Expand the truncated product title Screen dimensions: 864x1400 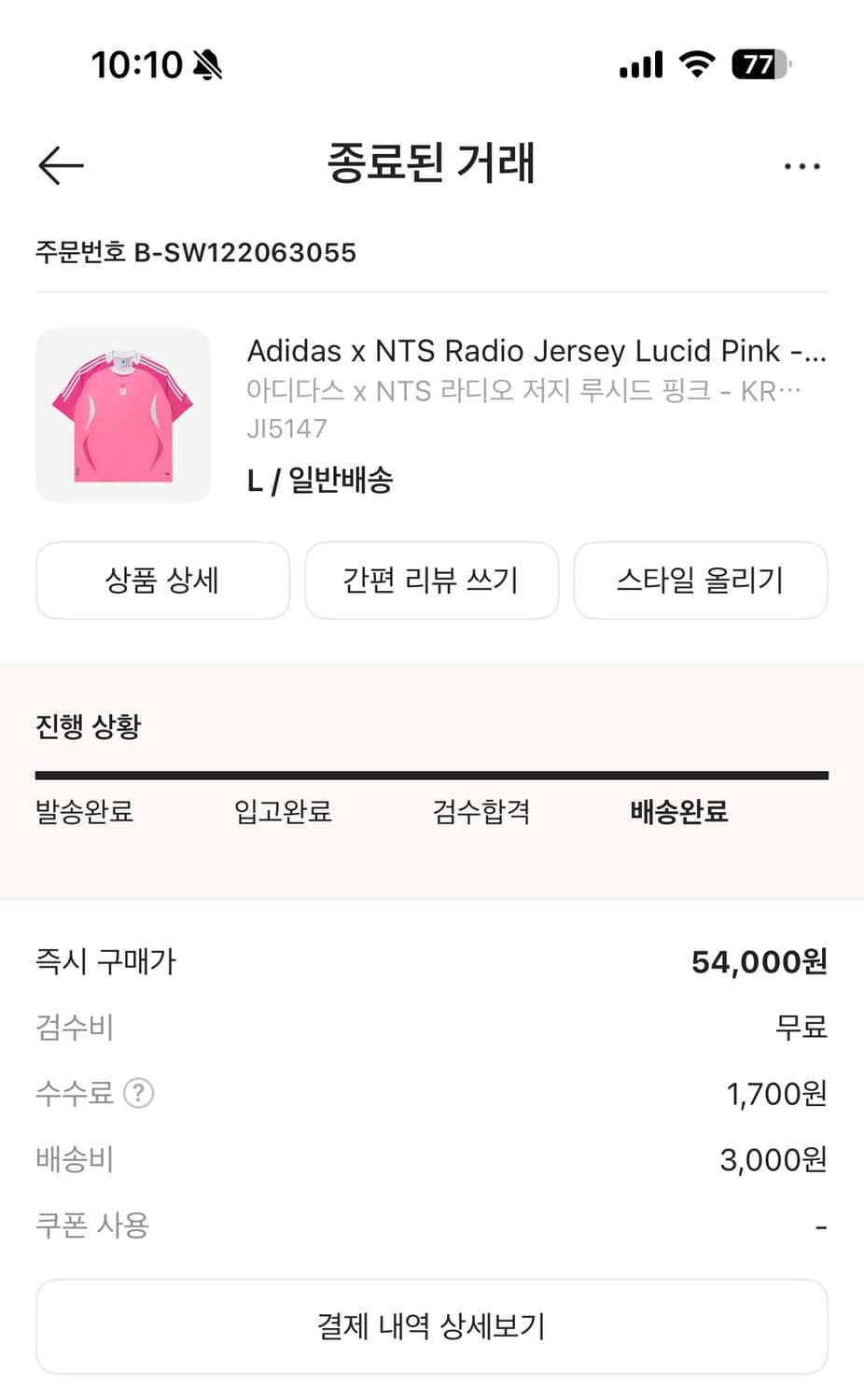[x=537, y=351]
